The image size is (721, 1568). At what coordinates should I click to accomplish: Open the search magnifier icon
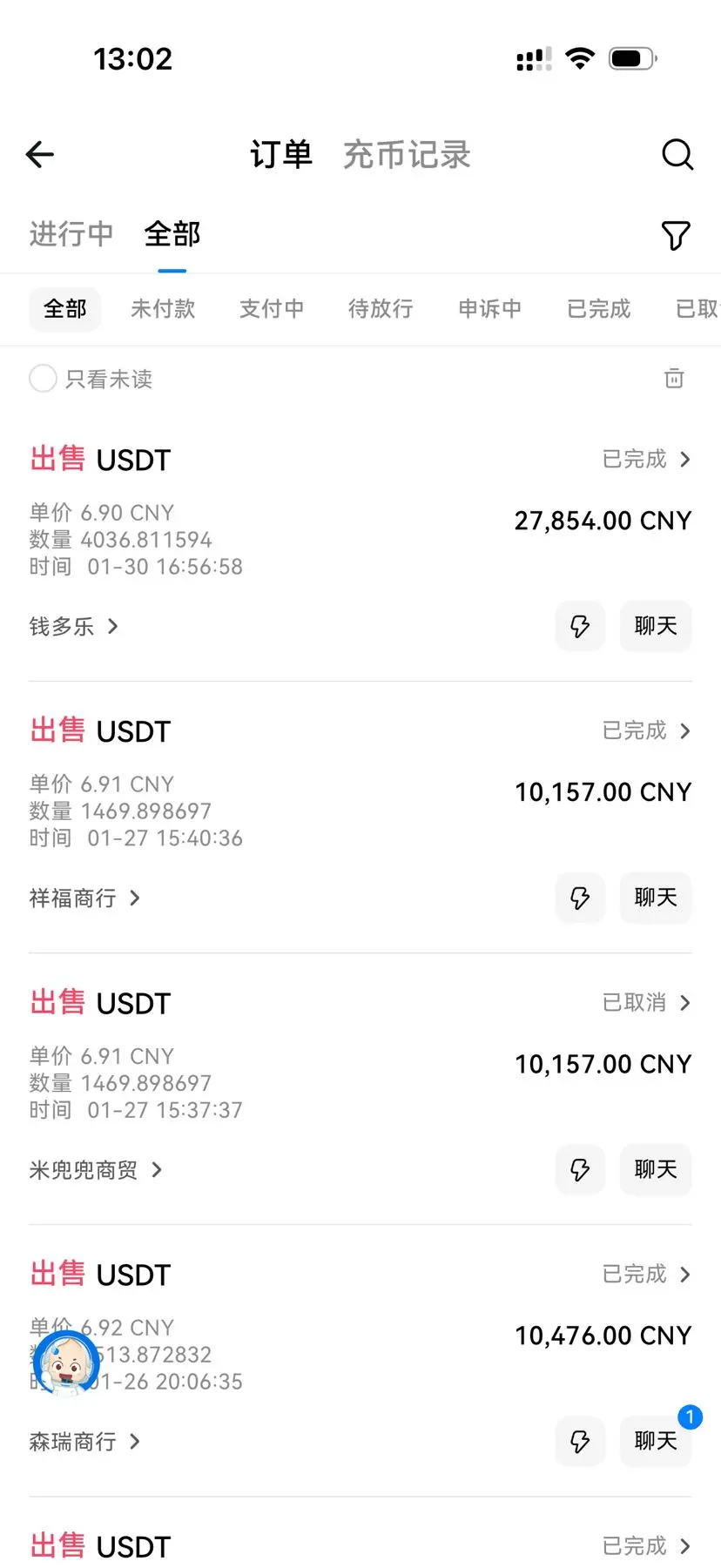(677, 155)
